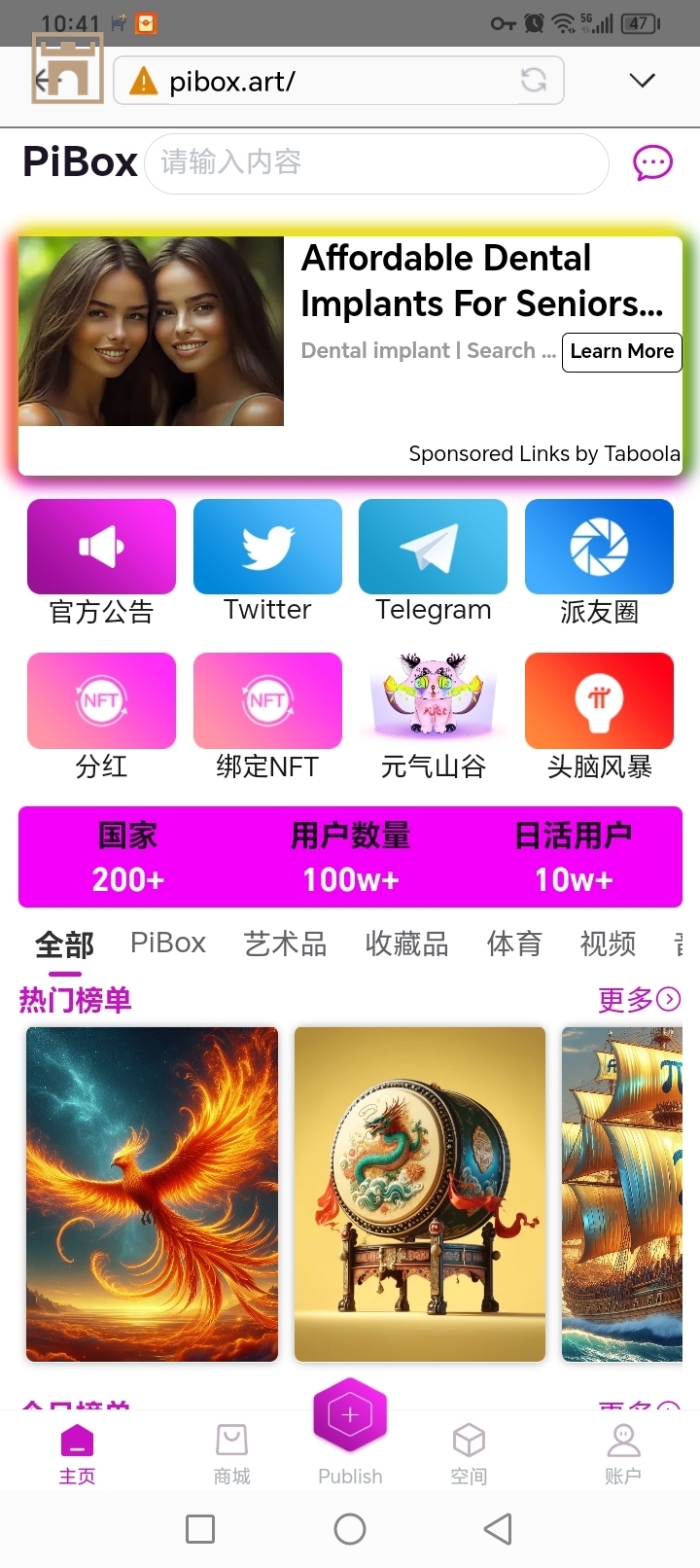Open the 分红 NFT tile

(x=101, y=717)
